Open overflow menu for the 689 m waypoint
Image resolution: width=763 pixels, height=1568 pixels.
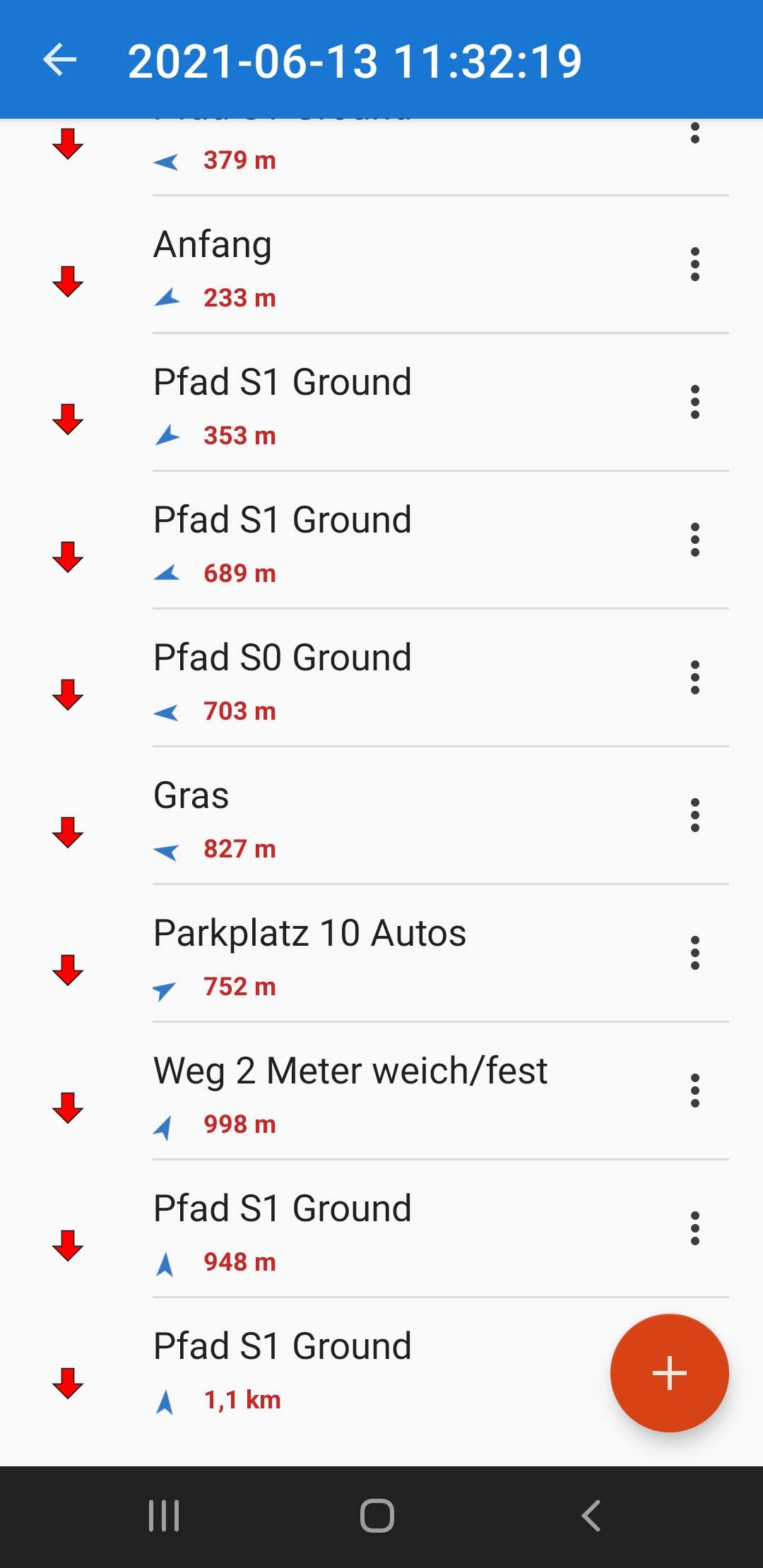tap(695, 540)
